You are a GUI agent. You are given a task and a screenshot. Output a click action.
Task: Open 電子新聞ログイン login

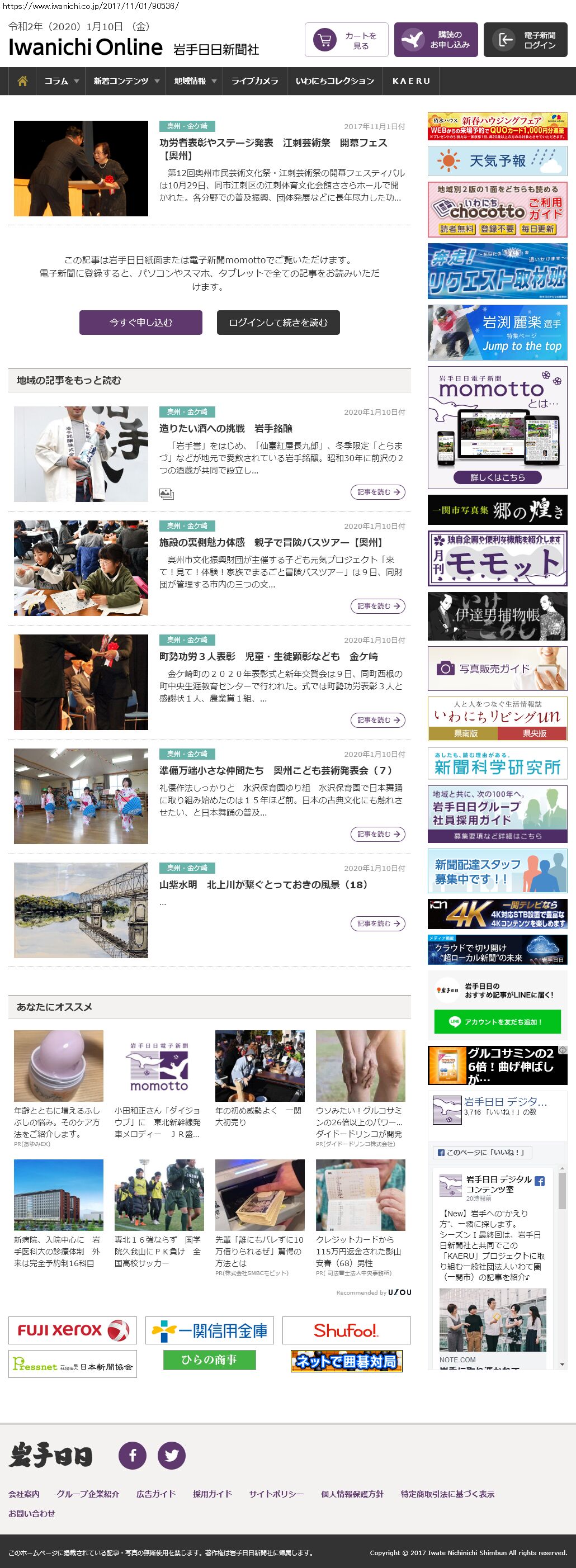526,40
